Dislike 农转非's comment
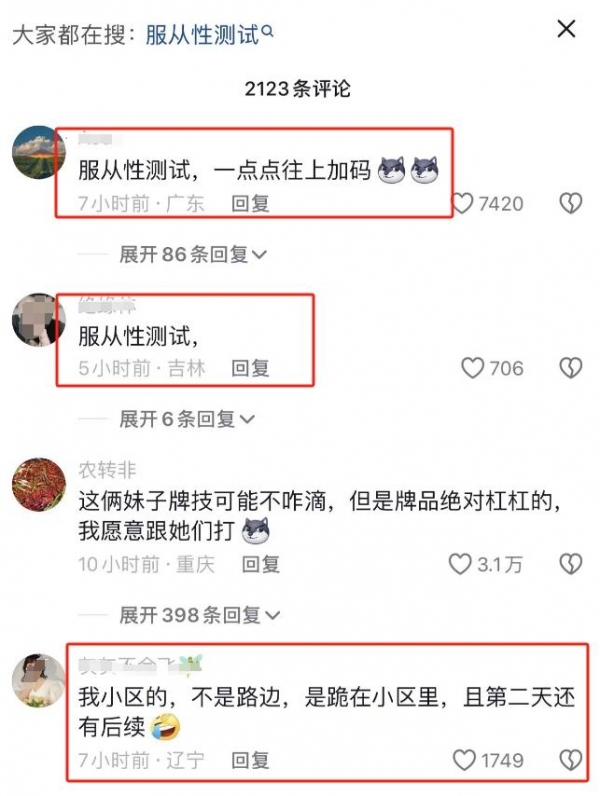600x796 pixels. [570, 564]
